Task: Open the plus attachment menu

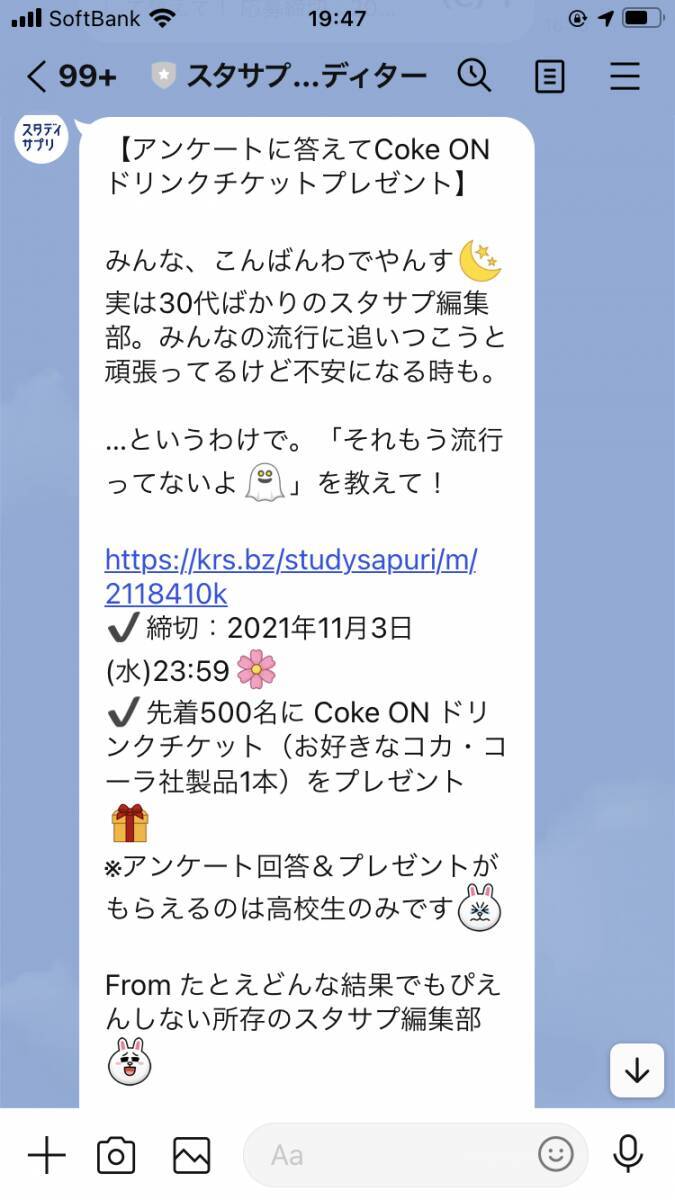Action: point(46,1155)
